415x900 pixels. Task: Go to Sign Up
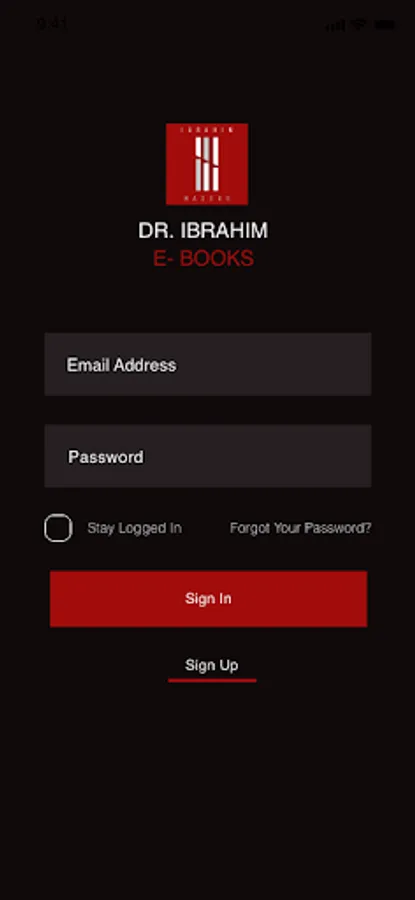(x=211, y=665)
